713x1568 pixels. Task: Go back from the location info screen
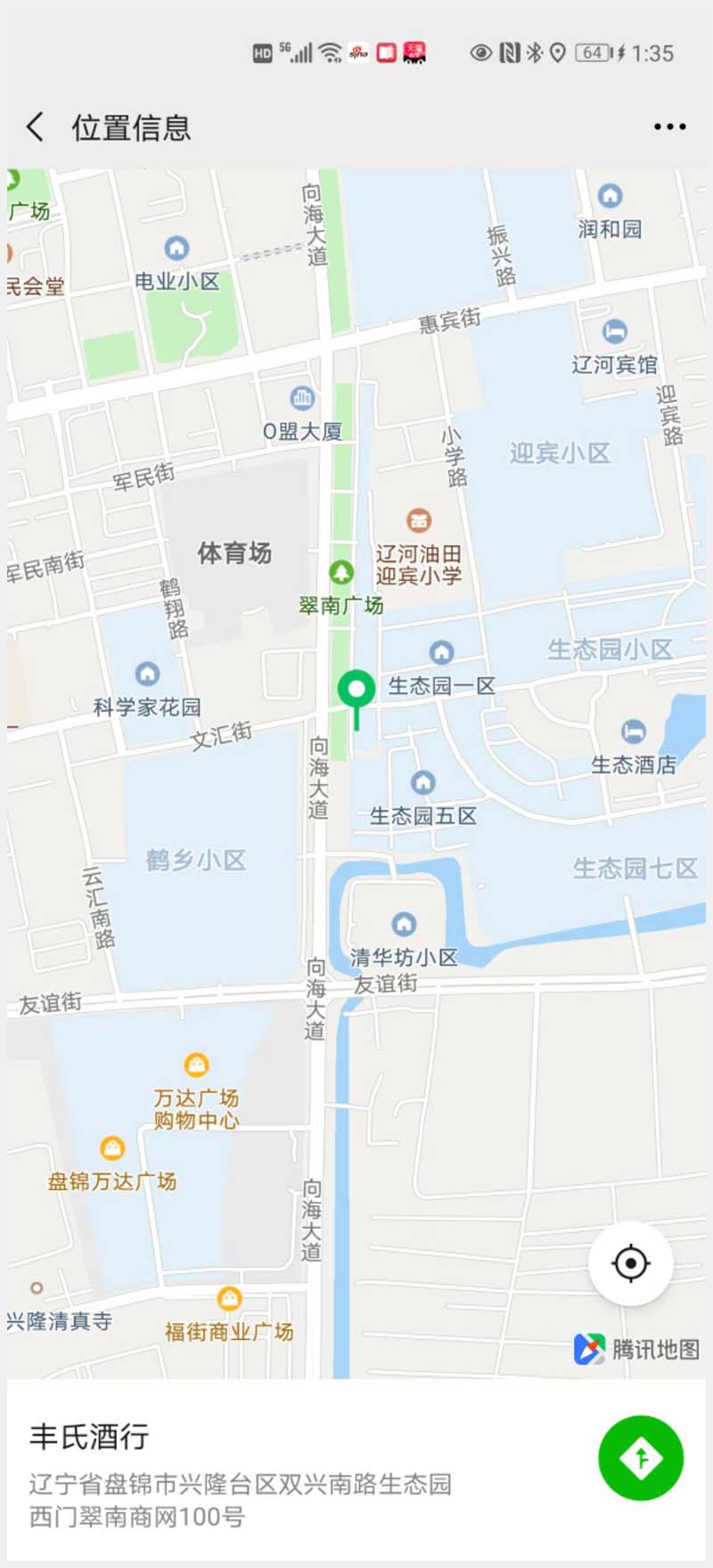pyautogui.click(x=36, y=127)
